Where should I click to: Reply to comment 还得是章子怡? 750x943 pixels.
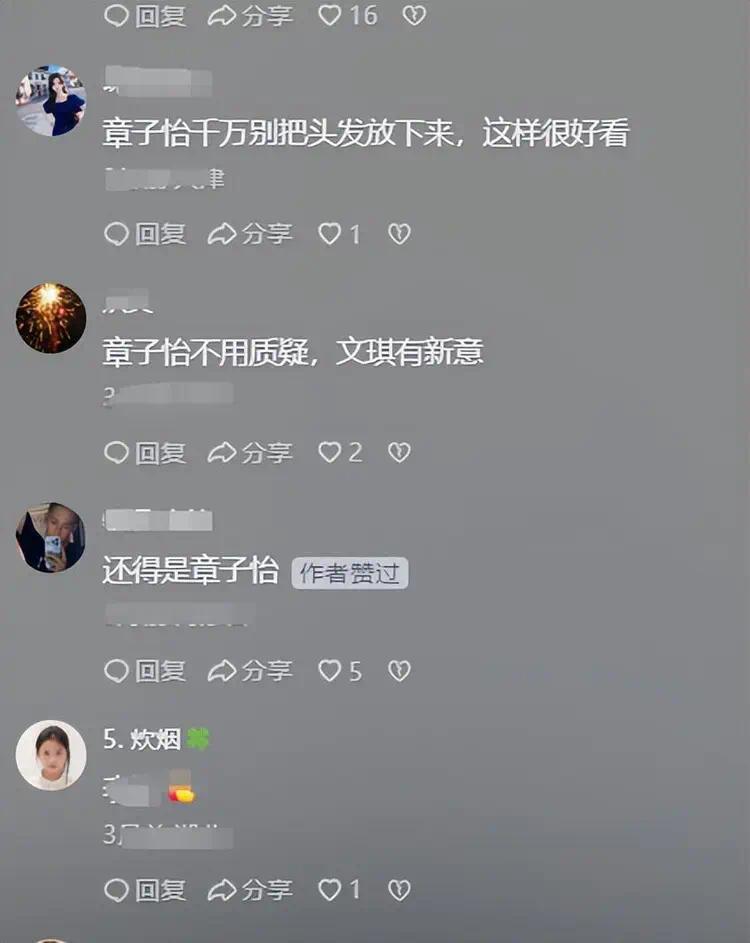click(145, 671)
